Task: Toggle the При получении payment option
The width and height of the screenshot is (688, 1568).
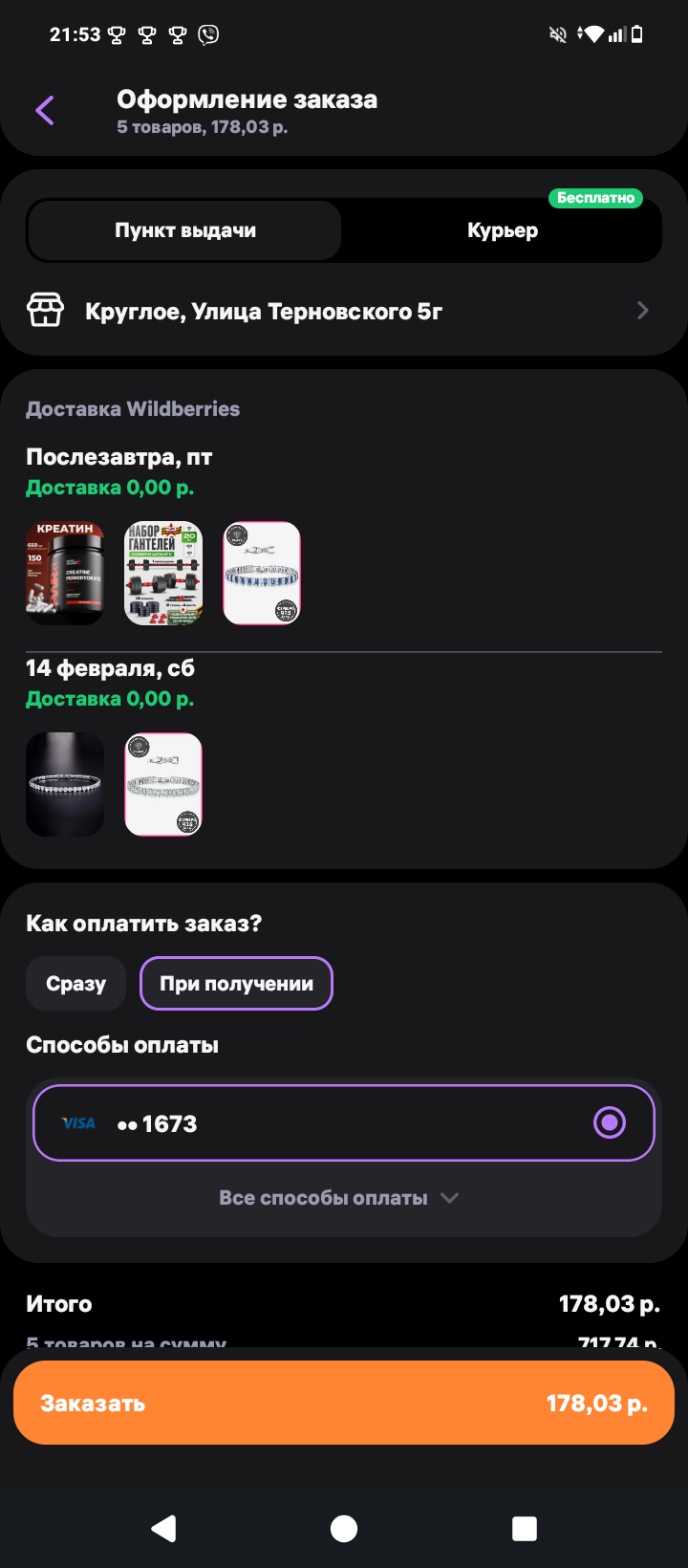Action: pyautogui.click(x=235, y=983)
